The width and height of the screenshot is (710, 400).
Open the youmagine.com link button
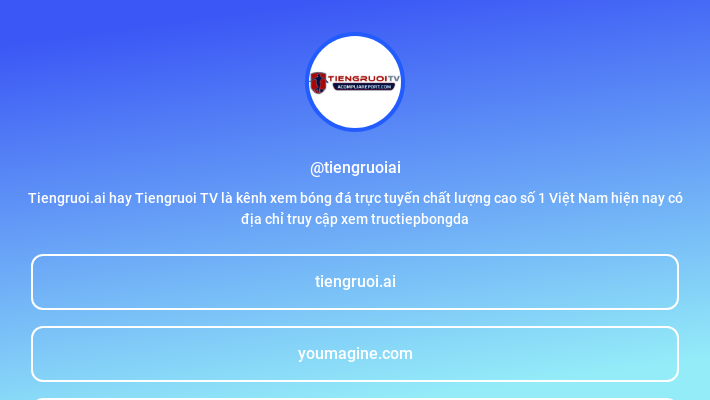click(x=355, y=354)
